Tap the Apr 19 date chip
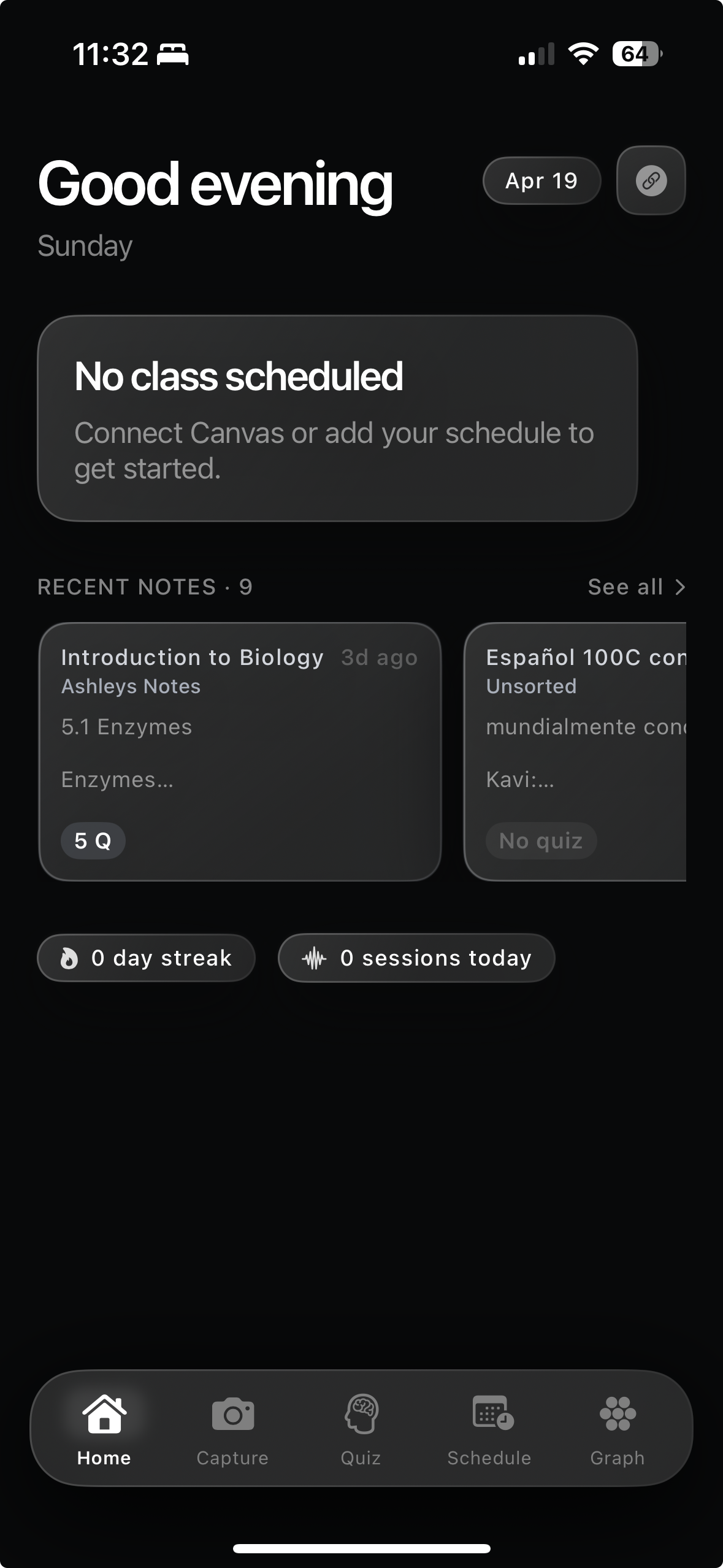Screen dimensions: 723x1568 click(541, 181)
